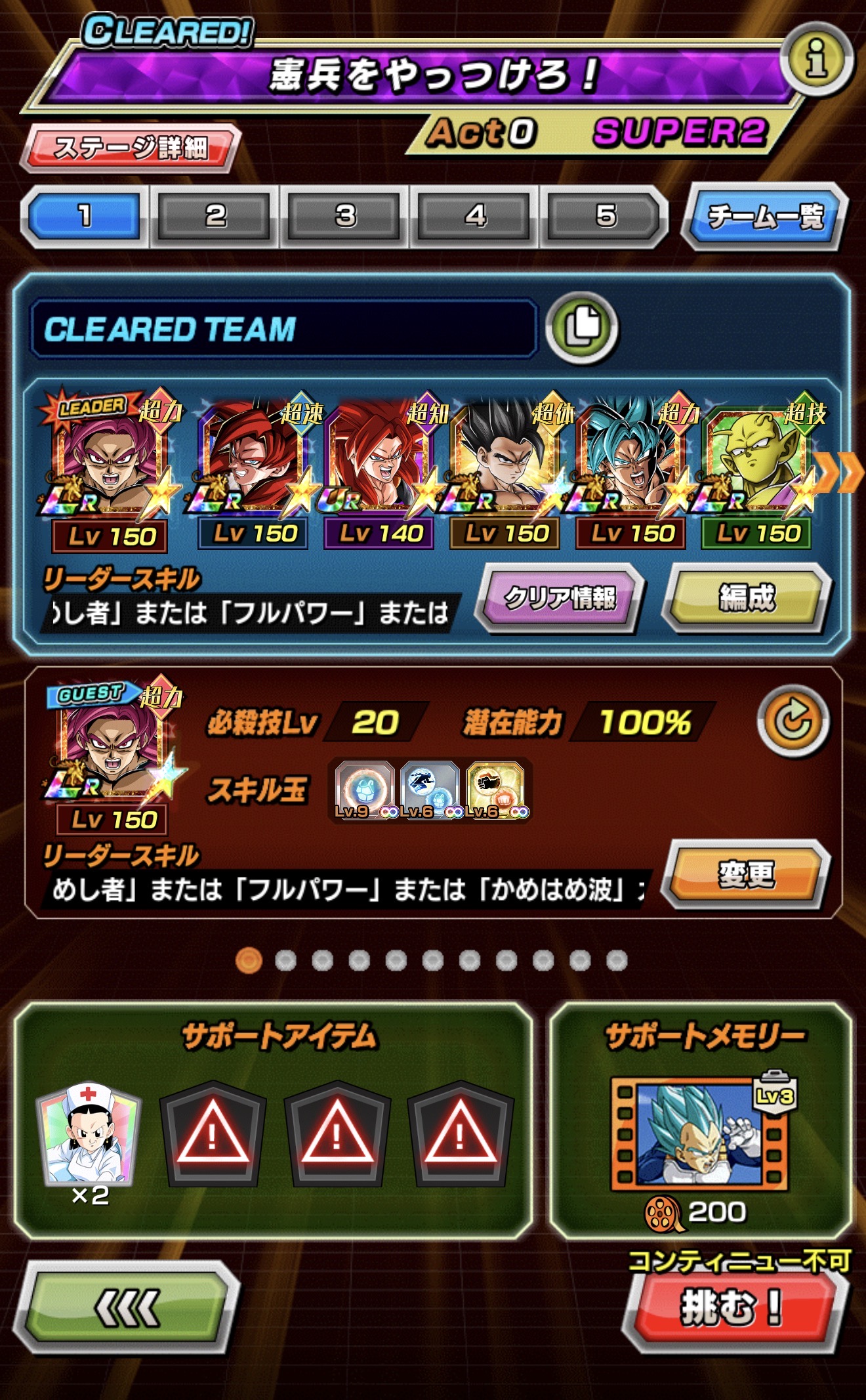
Task: Tap 変更 to change the guest
Action: (747, 876)
